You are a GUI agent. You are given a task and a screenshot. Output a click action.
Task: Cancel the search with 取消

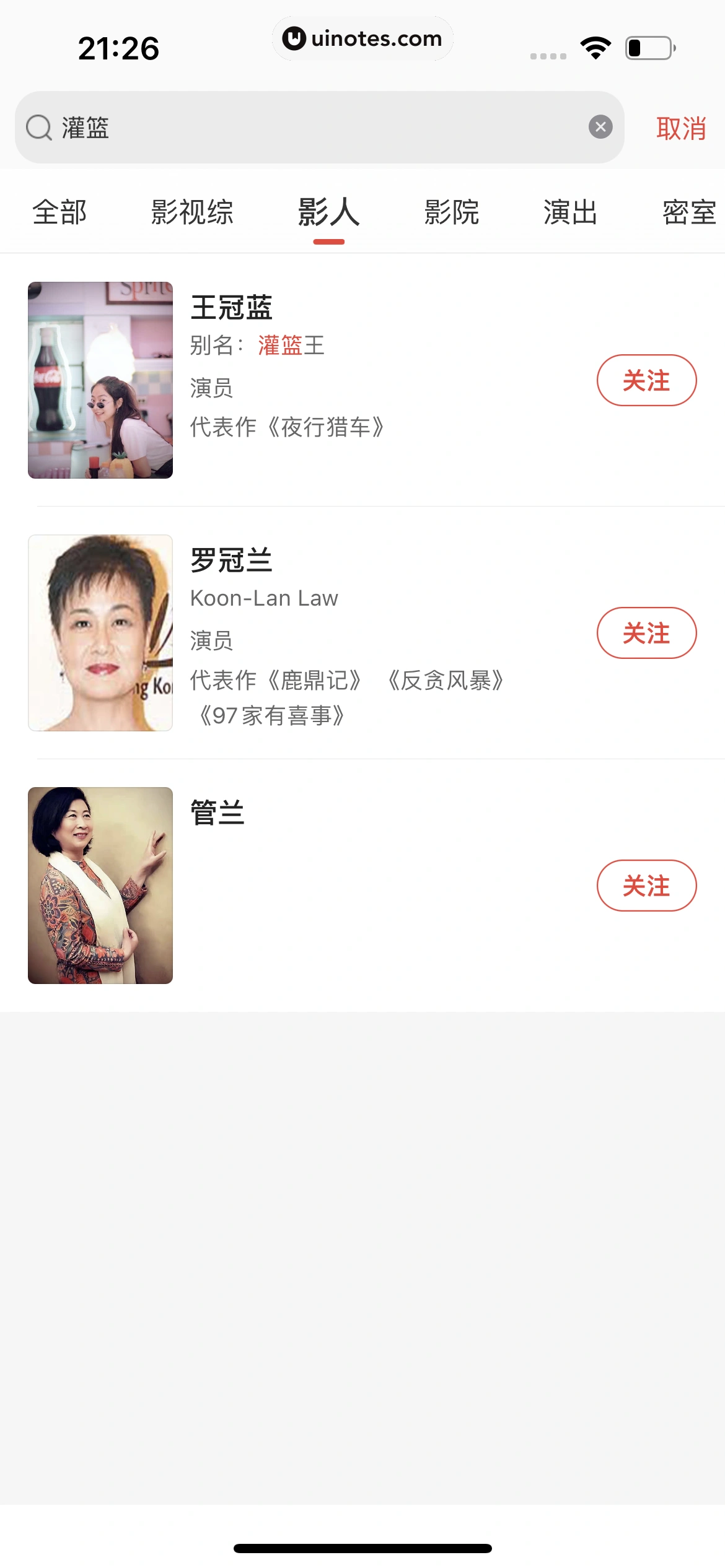(x=681, y=128)
